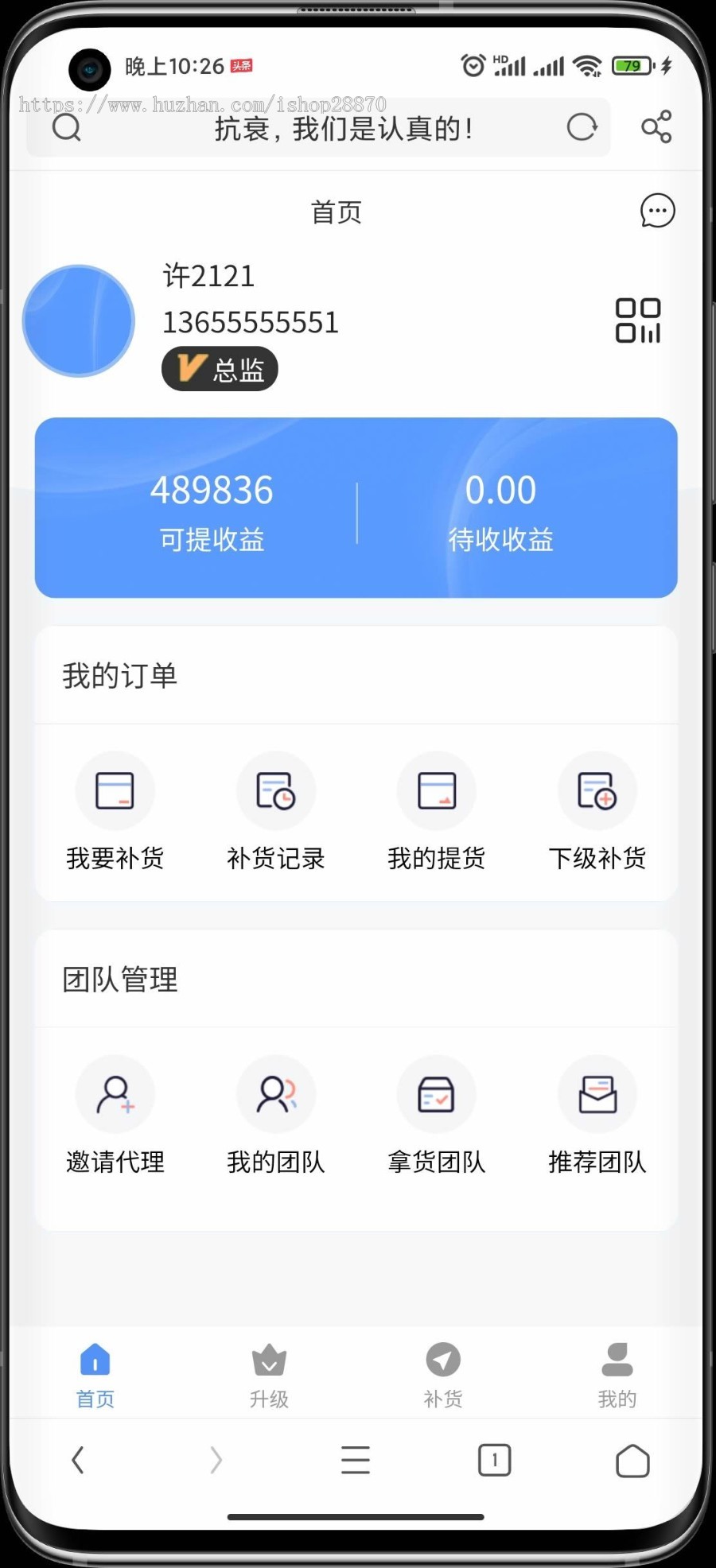
Task: Reload the page with refresh icon
Action: (582, 127)
